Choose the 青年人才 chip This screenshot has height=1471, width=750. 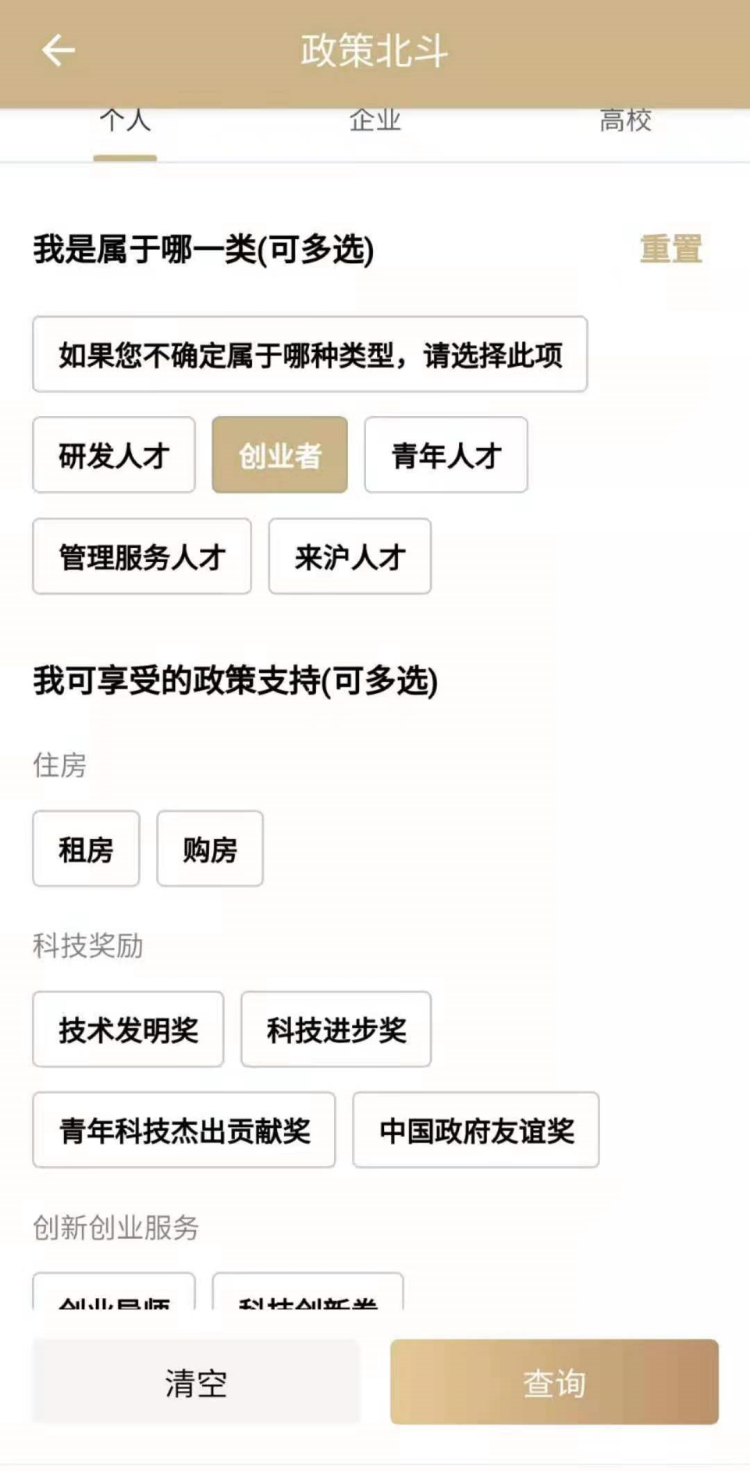coord(446,456)
